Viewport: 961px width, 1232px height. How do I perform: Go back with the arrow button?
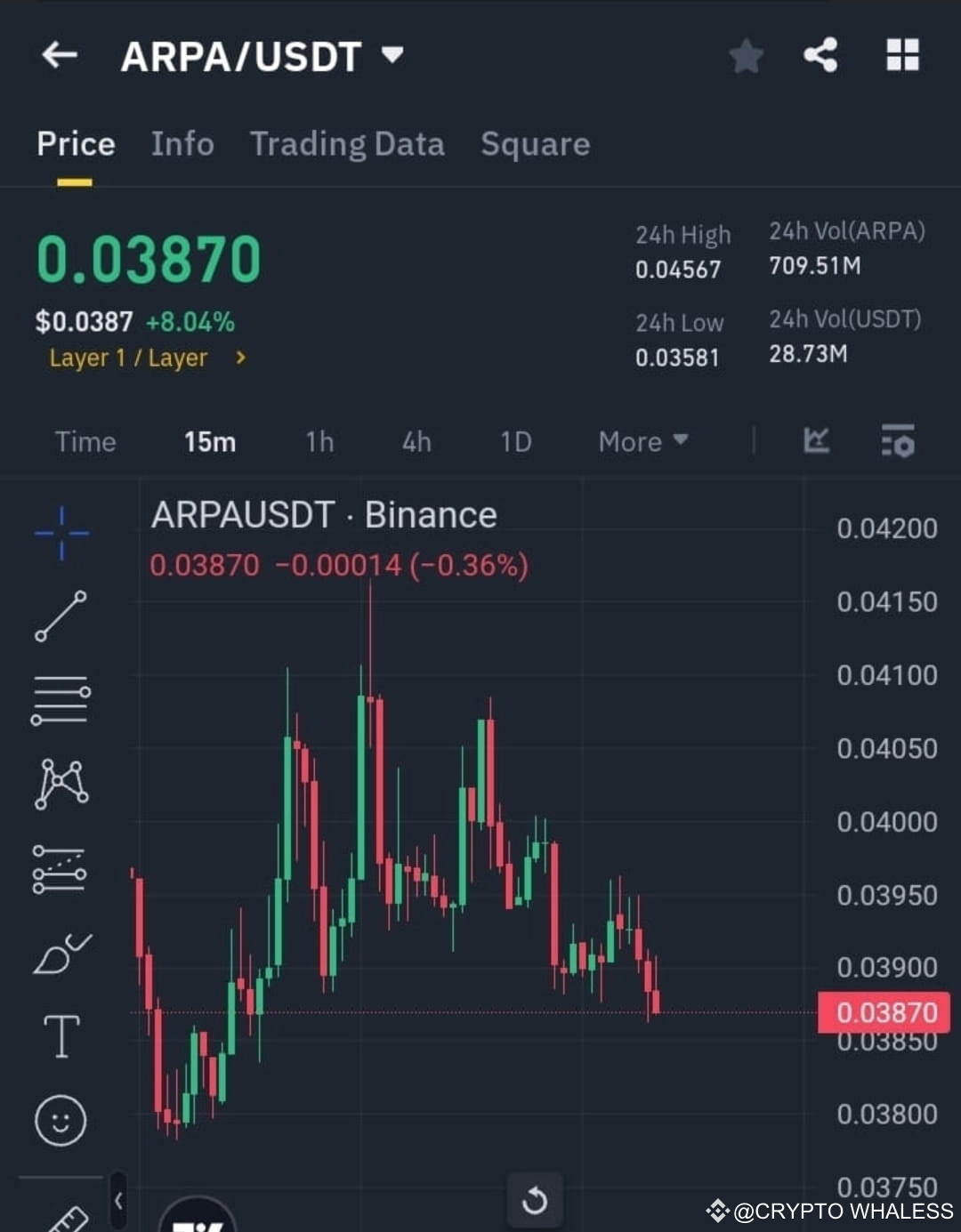click(59, 55)
